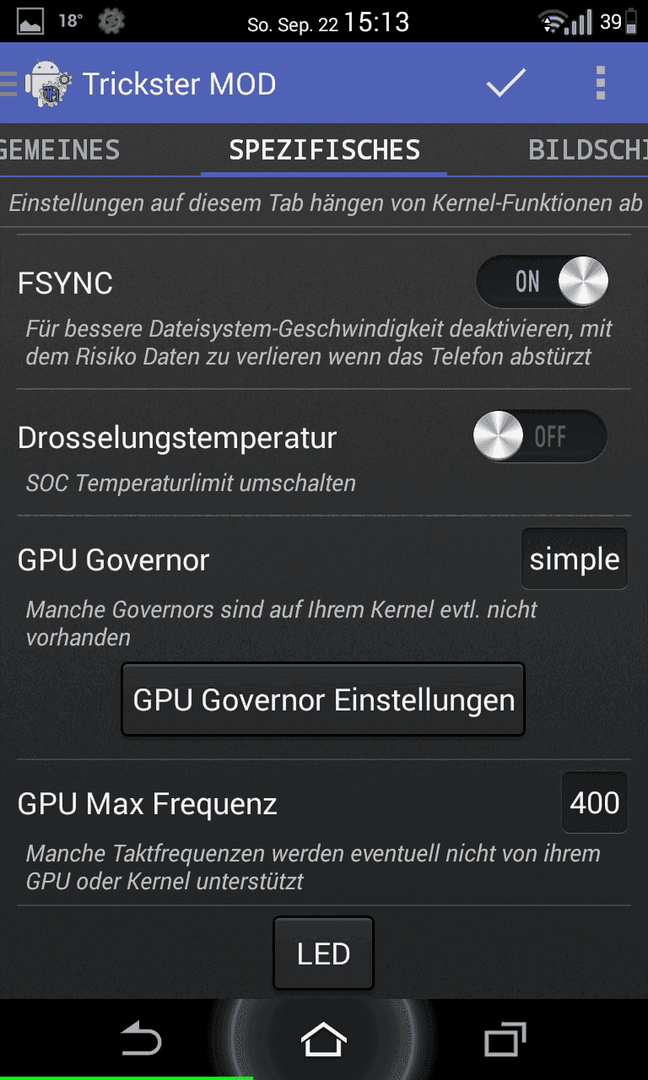Switch to the Bildschirm tab

pyautogui.click(x=587, y=149)
